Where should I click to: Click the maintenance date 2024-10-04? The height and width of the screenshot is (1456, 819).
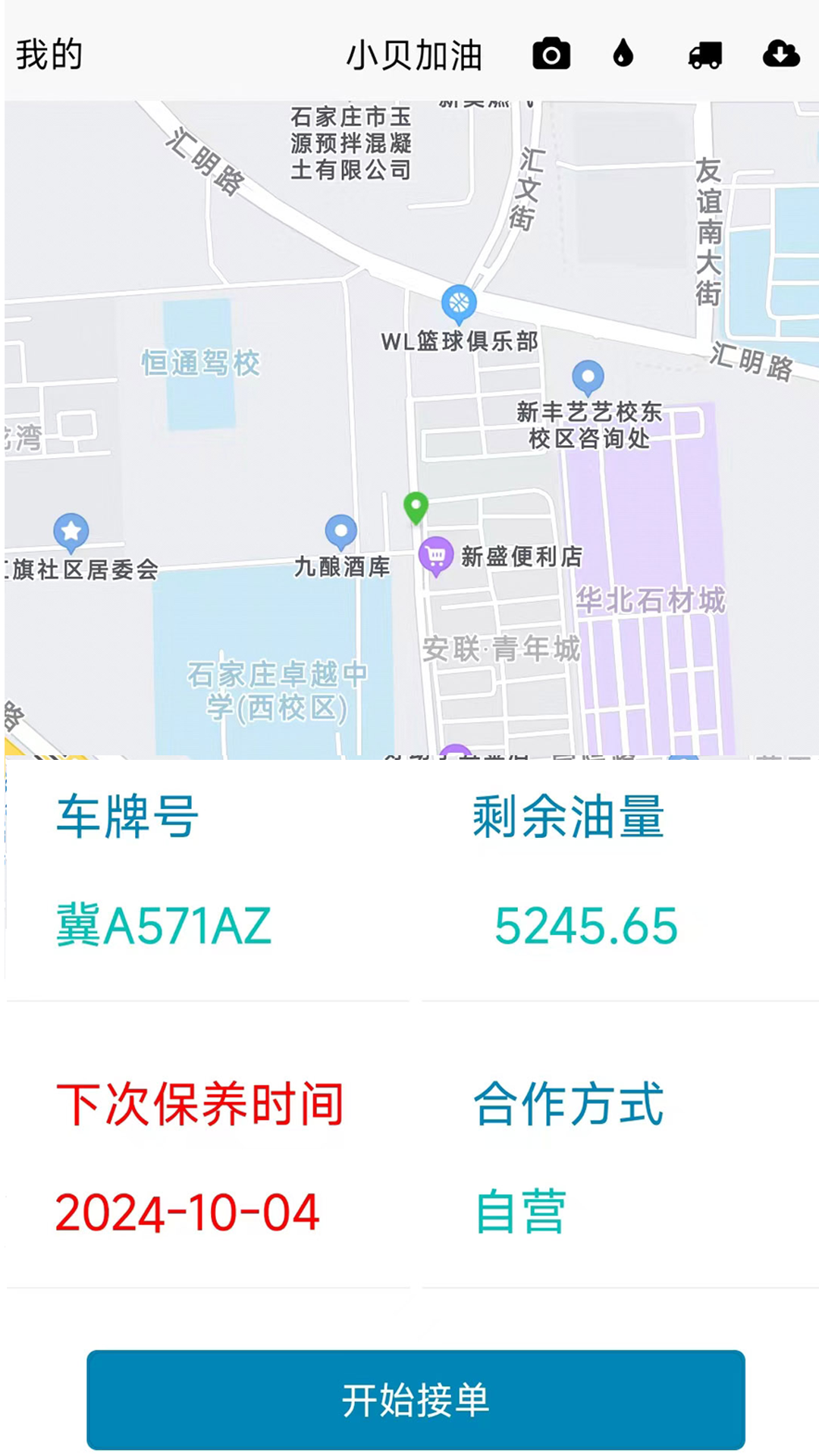[188, 1209]
